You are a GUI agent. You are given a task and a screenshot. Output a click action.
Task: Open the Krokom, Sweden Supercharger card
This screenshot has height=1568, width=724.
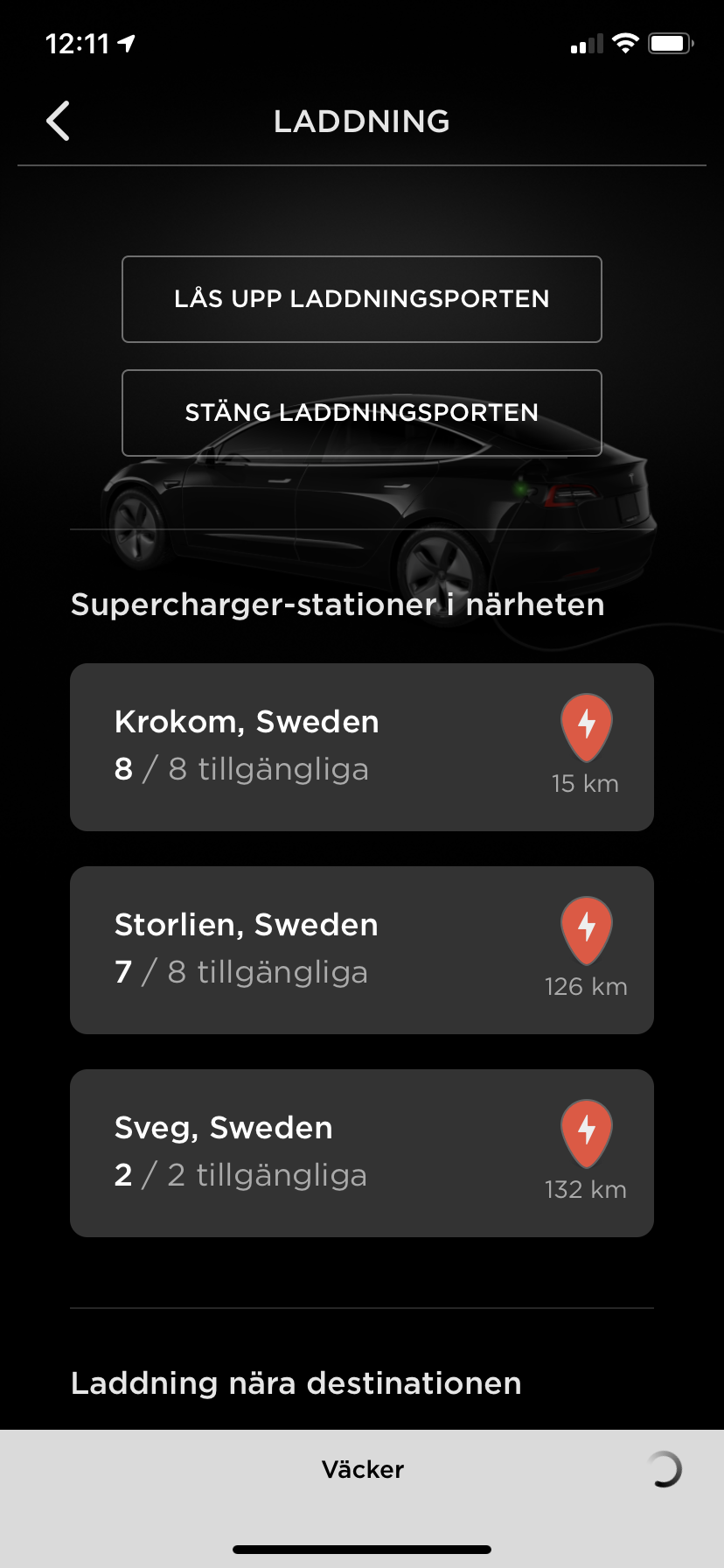(362, 747)
